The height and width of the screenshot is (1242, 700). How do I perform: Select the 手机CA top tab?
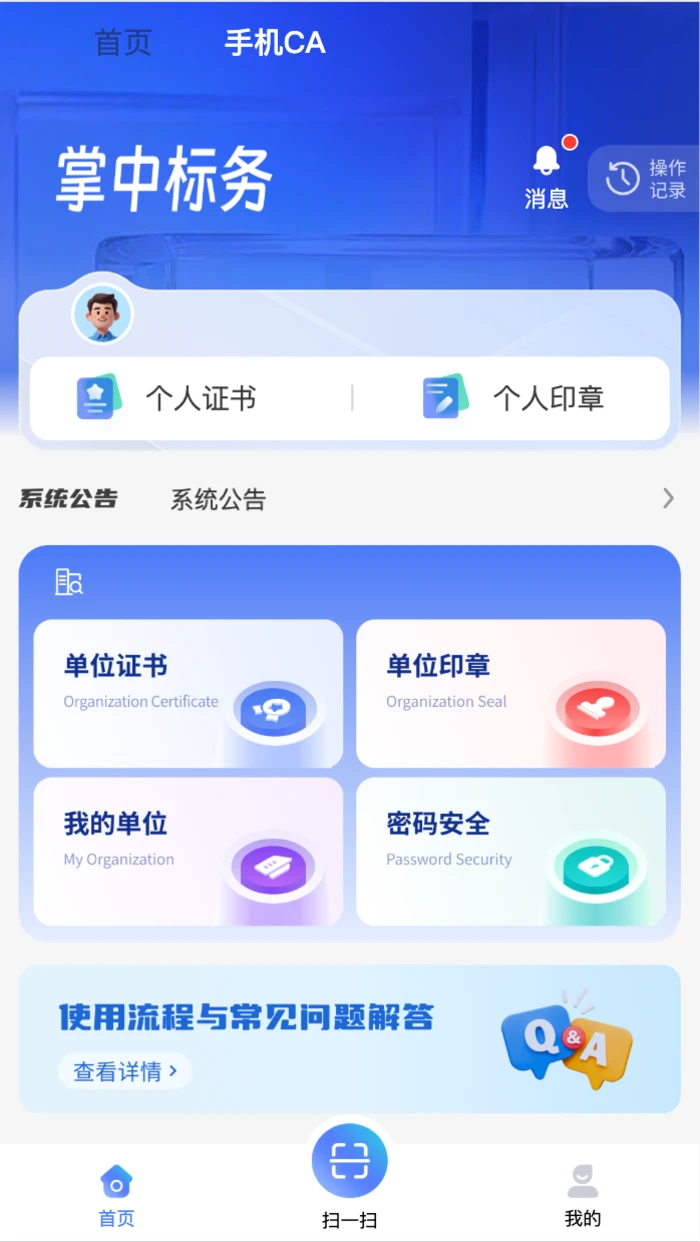(275, 43)
